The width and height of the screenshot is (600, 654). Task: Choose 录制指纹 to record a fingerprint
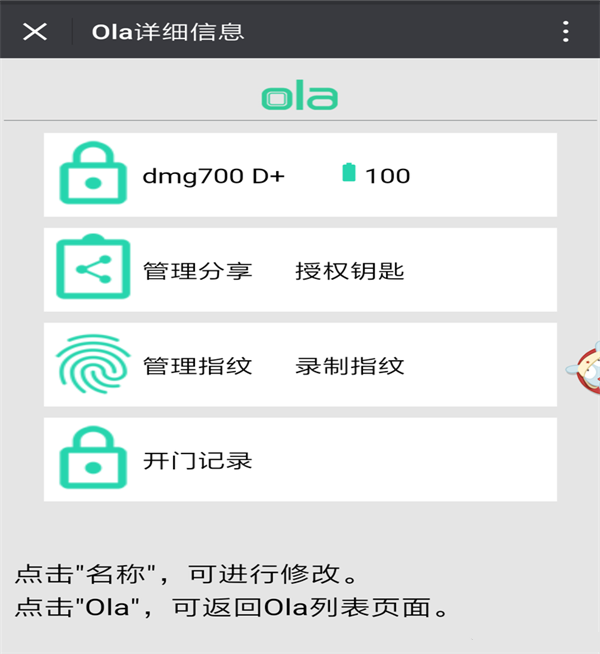pyautogui.click(x=350, y=365)
